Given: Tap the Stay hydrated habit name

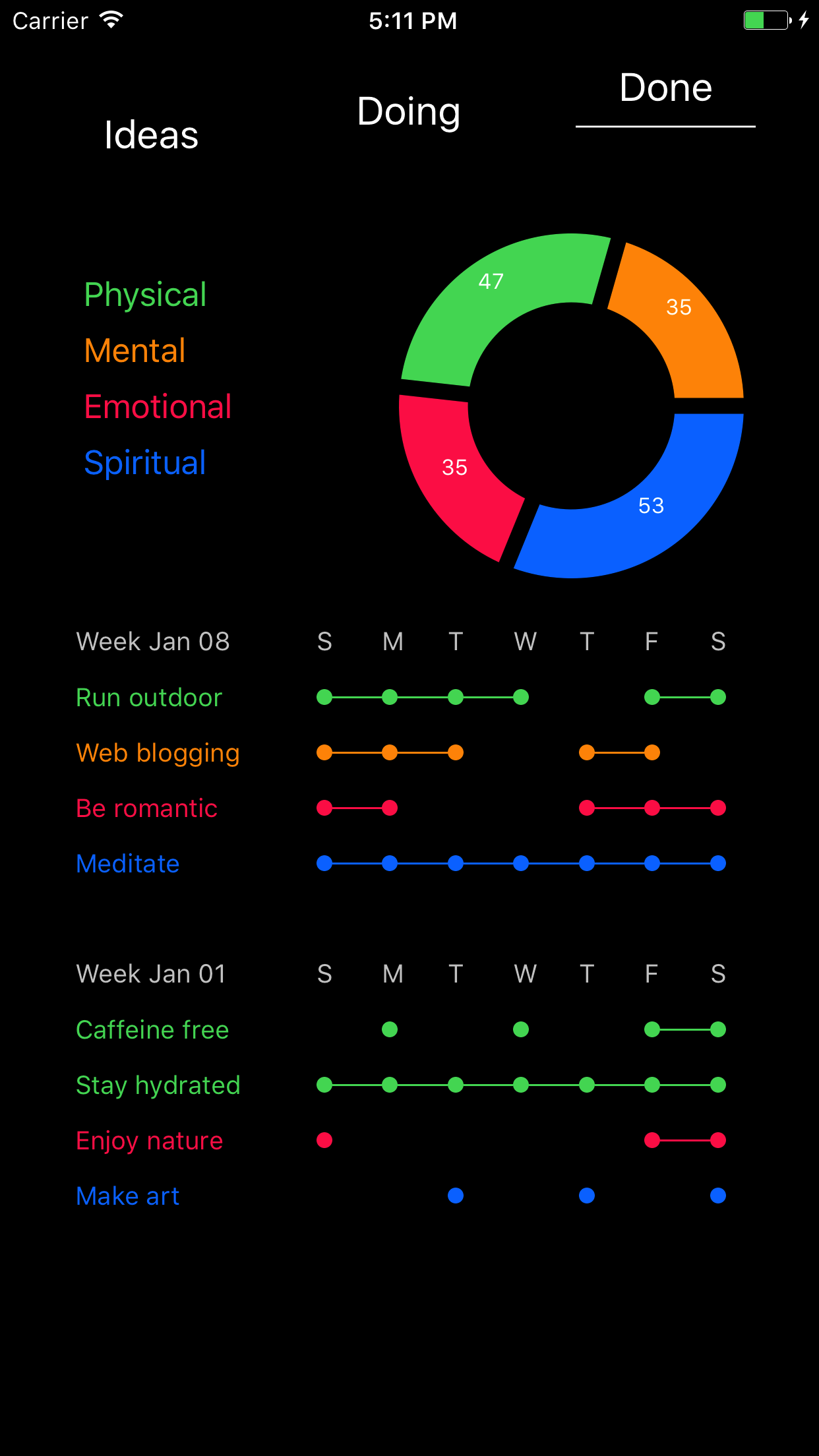Looking at the screenshot, I should coord(158,1085).
